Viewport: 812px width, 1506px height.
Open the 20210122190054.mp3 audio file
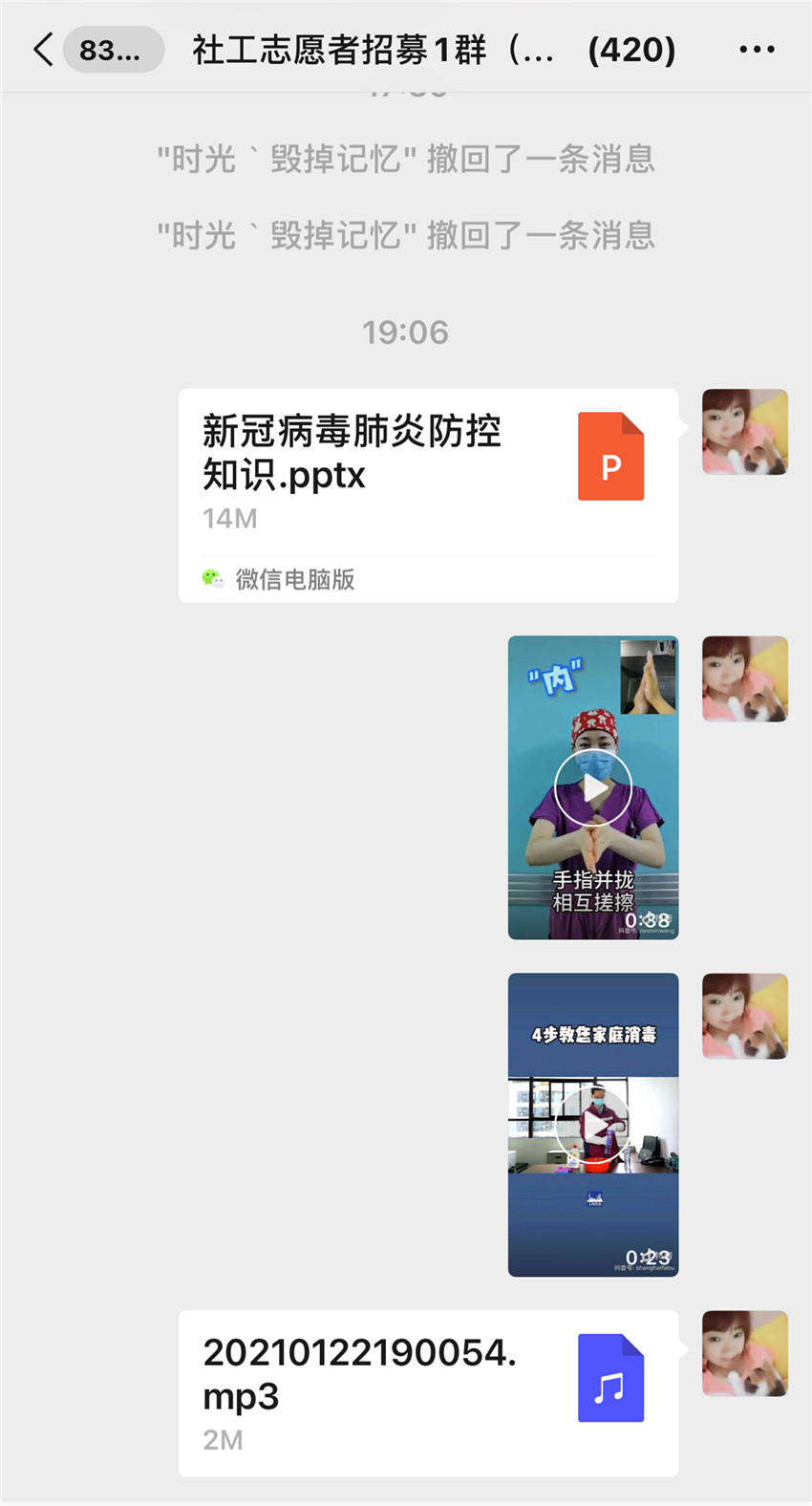428,1393
